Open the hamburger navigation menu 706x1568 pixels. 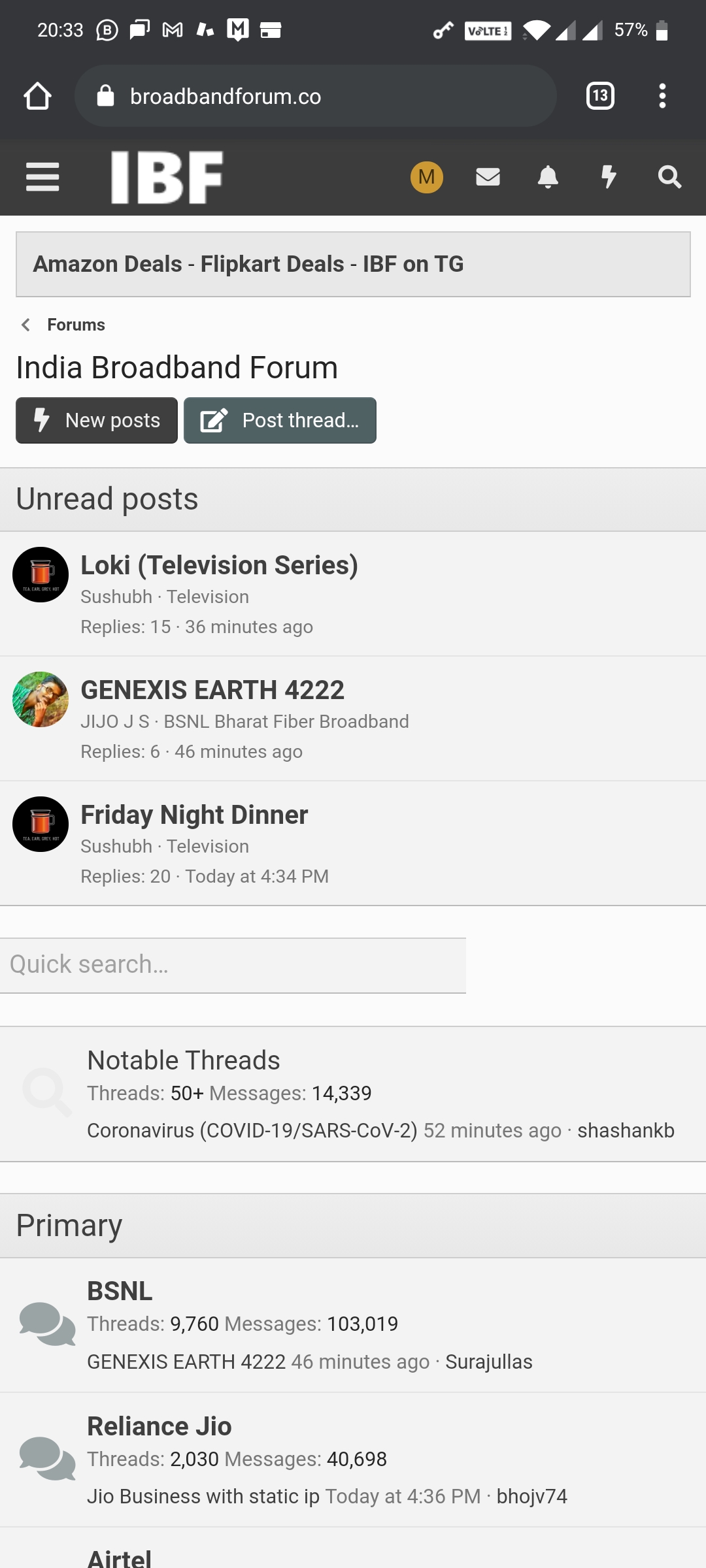coord(42,177)
